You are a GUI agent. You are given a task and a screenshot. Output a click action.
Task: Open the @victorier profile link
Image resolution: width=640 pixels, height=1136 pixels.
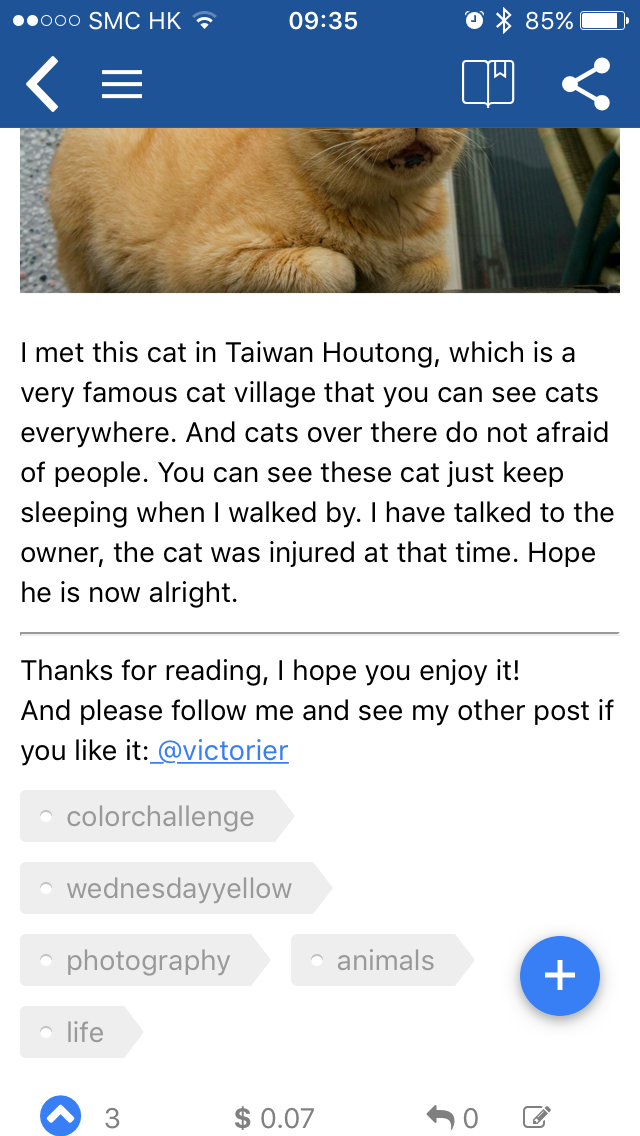(223, 750)
